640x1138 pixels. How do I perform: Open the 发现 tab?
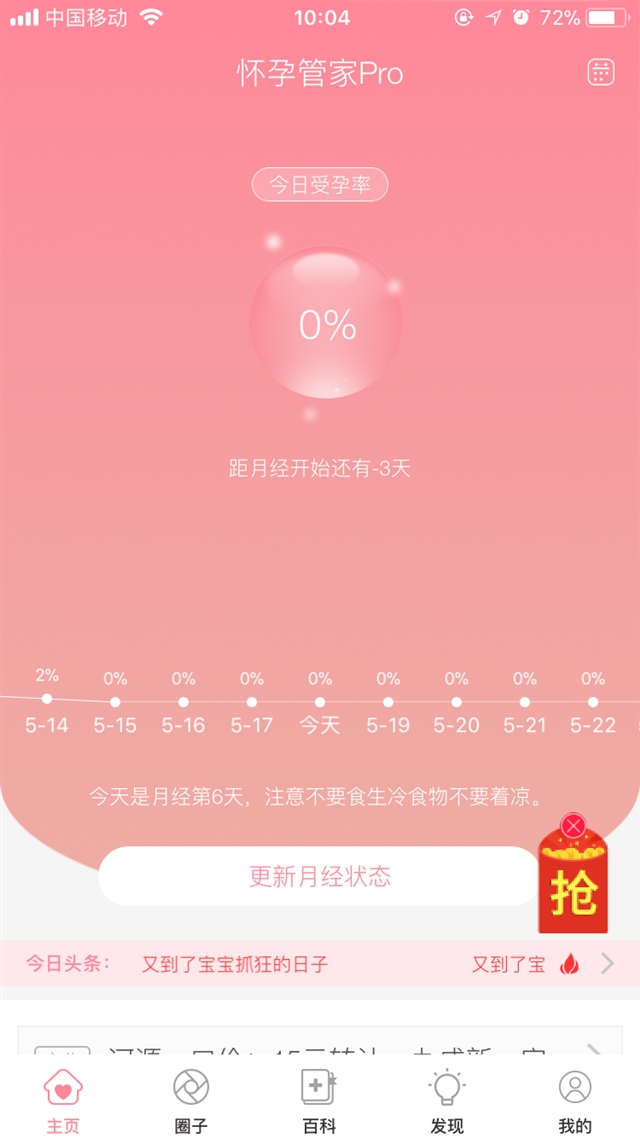point(447,1099)
